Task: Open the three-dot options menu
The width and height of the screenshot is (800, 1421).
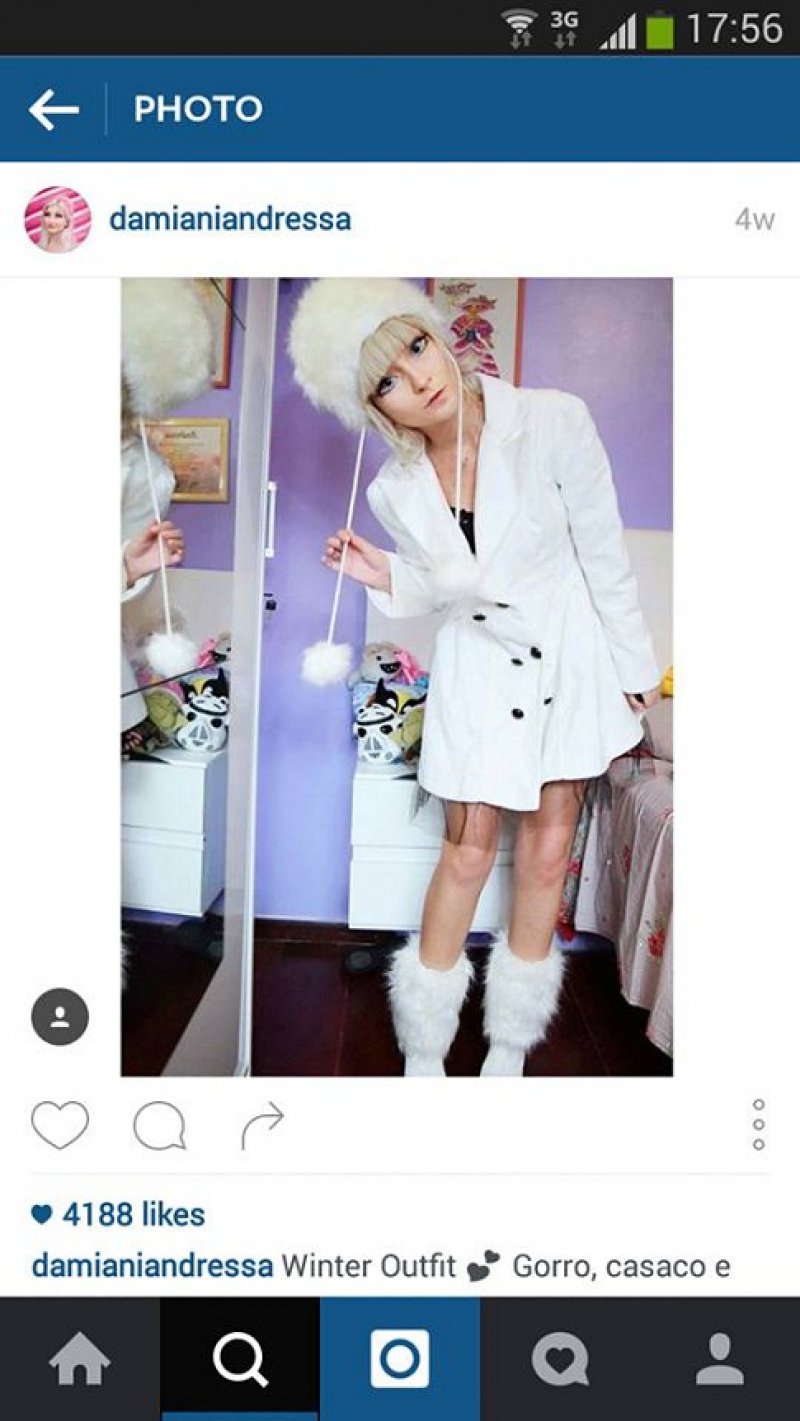Action: point(759,1125)
